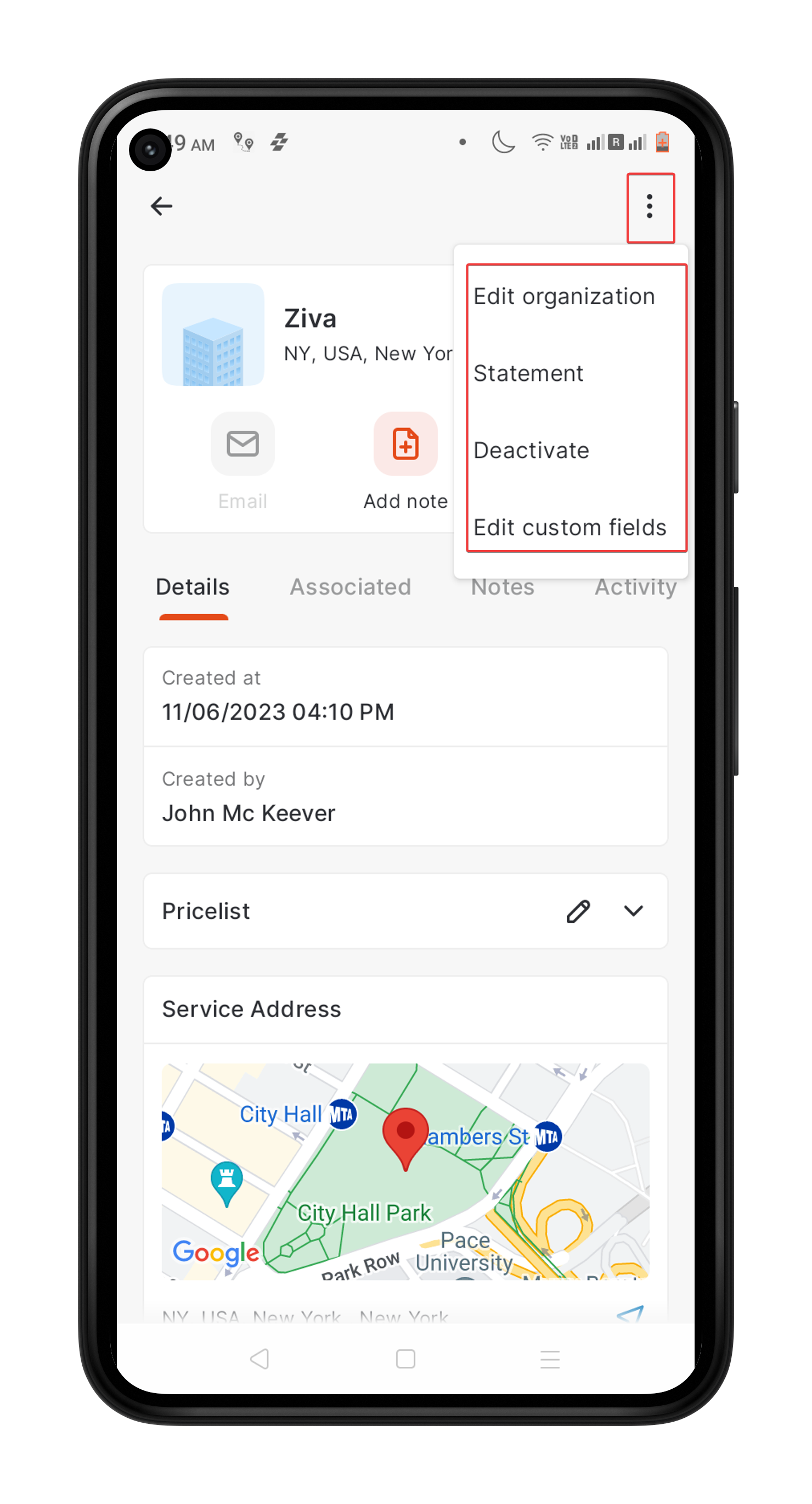812x1504 pixels.
Task: Open the Statement menu option
Action: click(528, 374)
